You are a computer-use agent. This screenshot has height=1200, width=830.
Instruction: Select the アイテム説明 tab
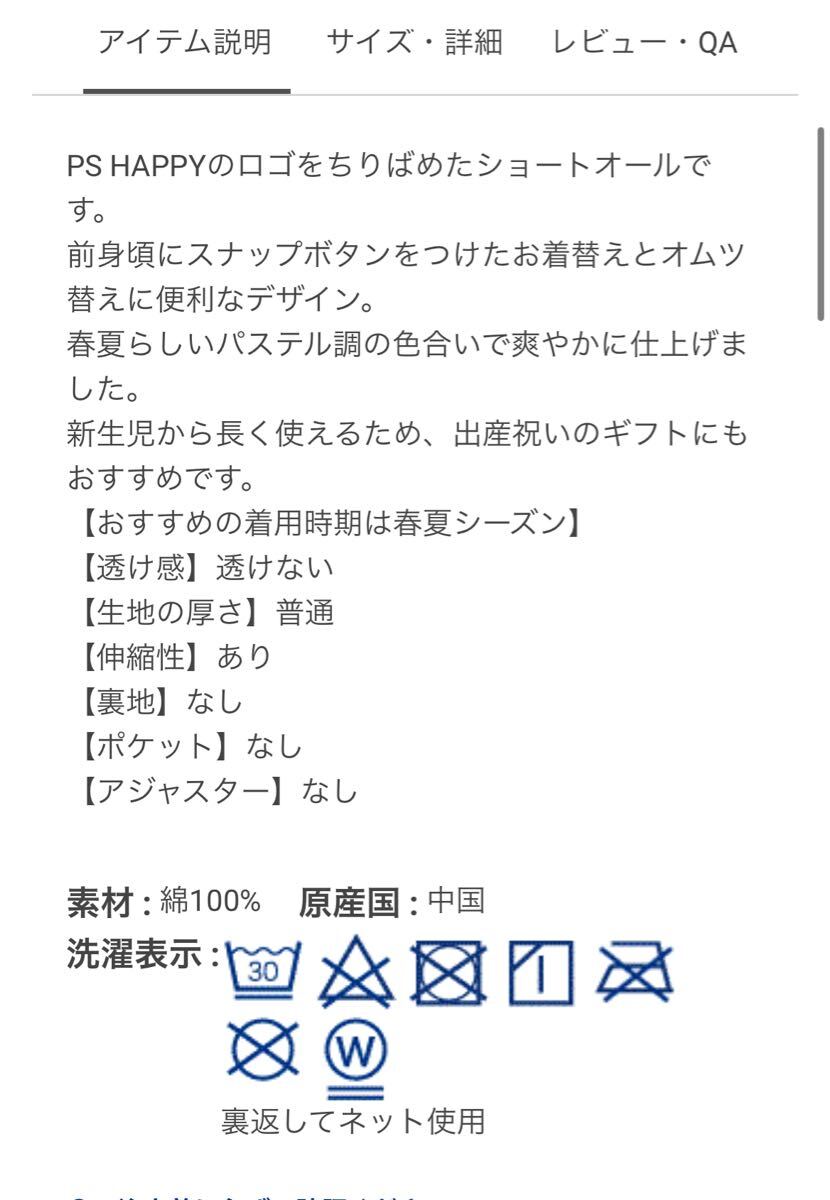pos(185,44)
